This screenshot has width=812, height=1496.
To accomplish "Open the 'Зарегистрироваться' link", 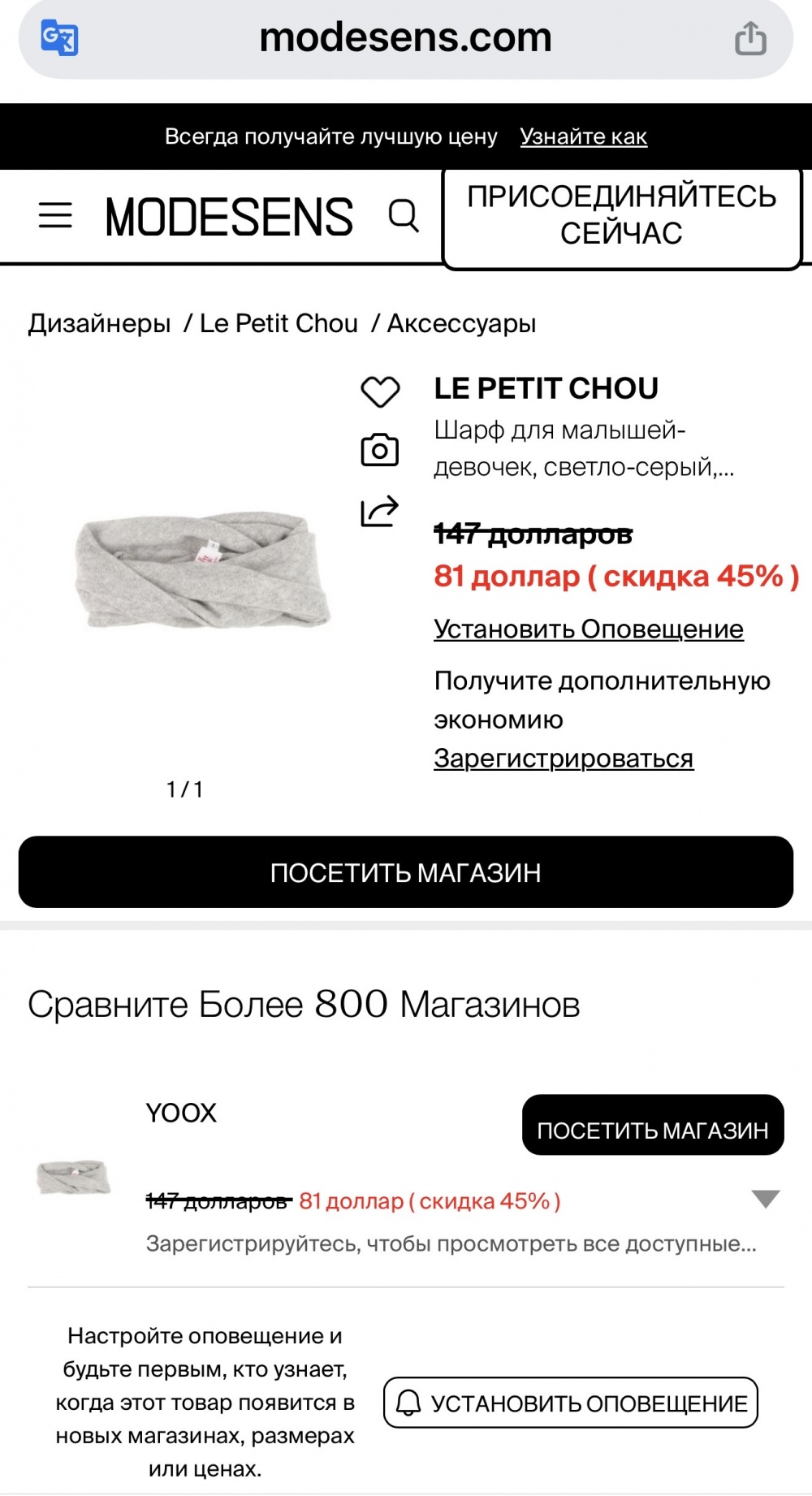I will point(563,758).
